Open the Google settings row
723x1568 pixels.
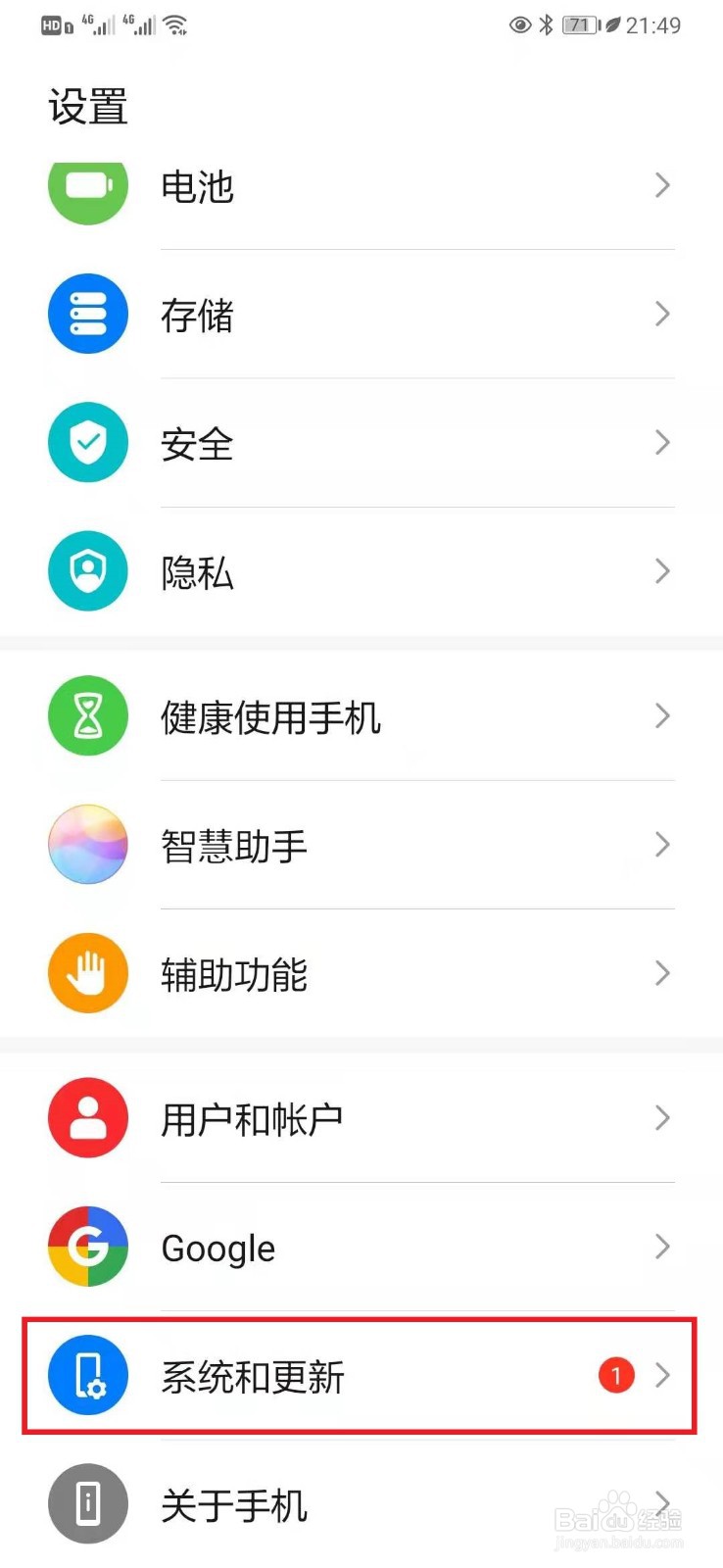pyautogui.click(x=361, y=1247)
